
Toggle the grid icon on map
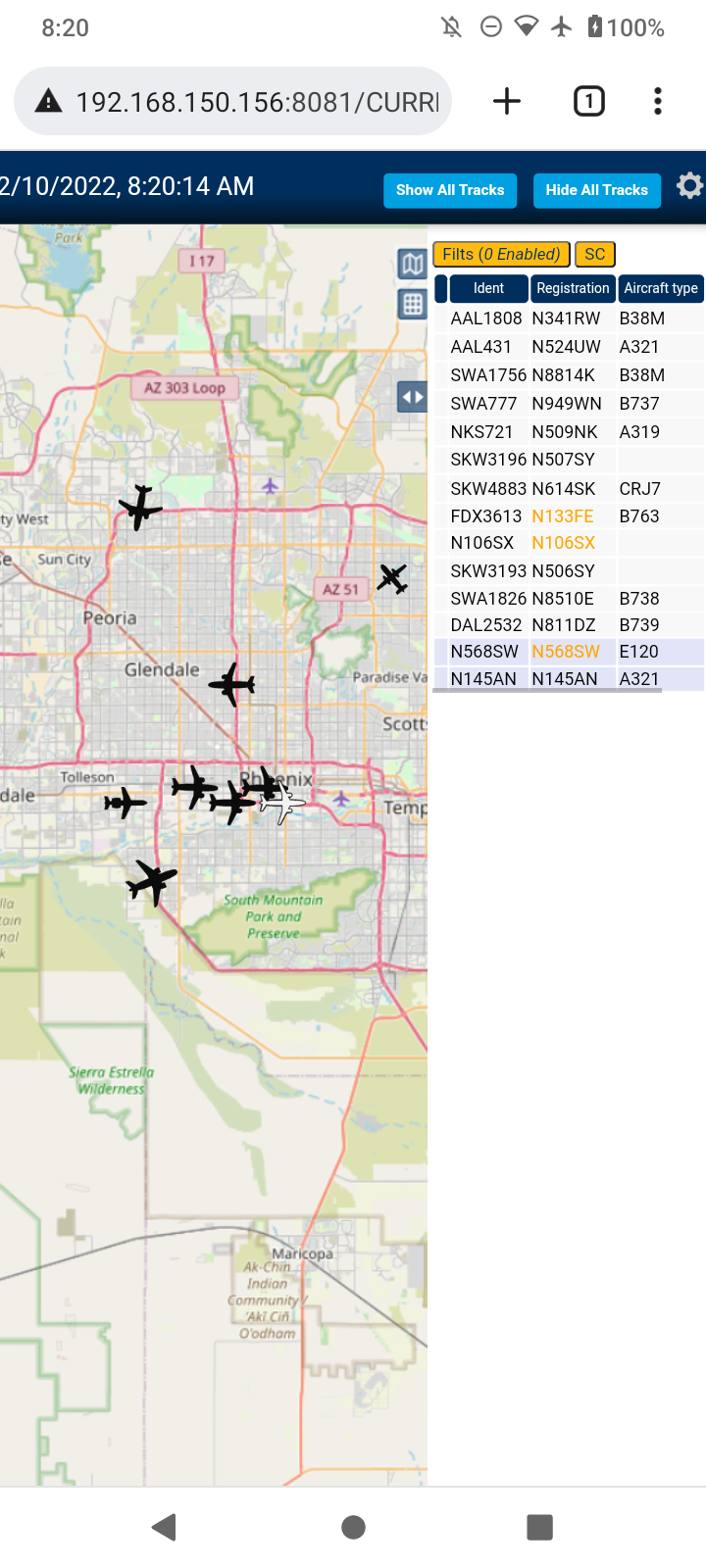[x=413, y=305]
